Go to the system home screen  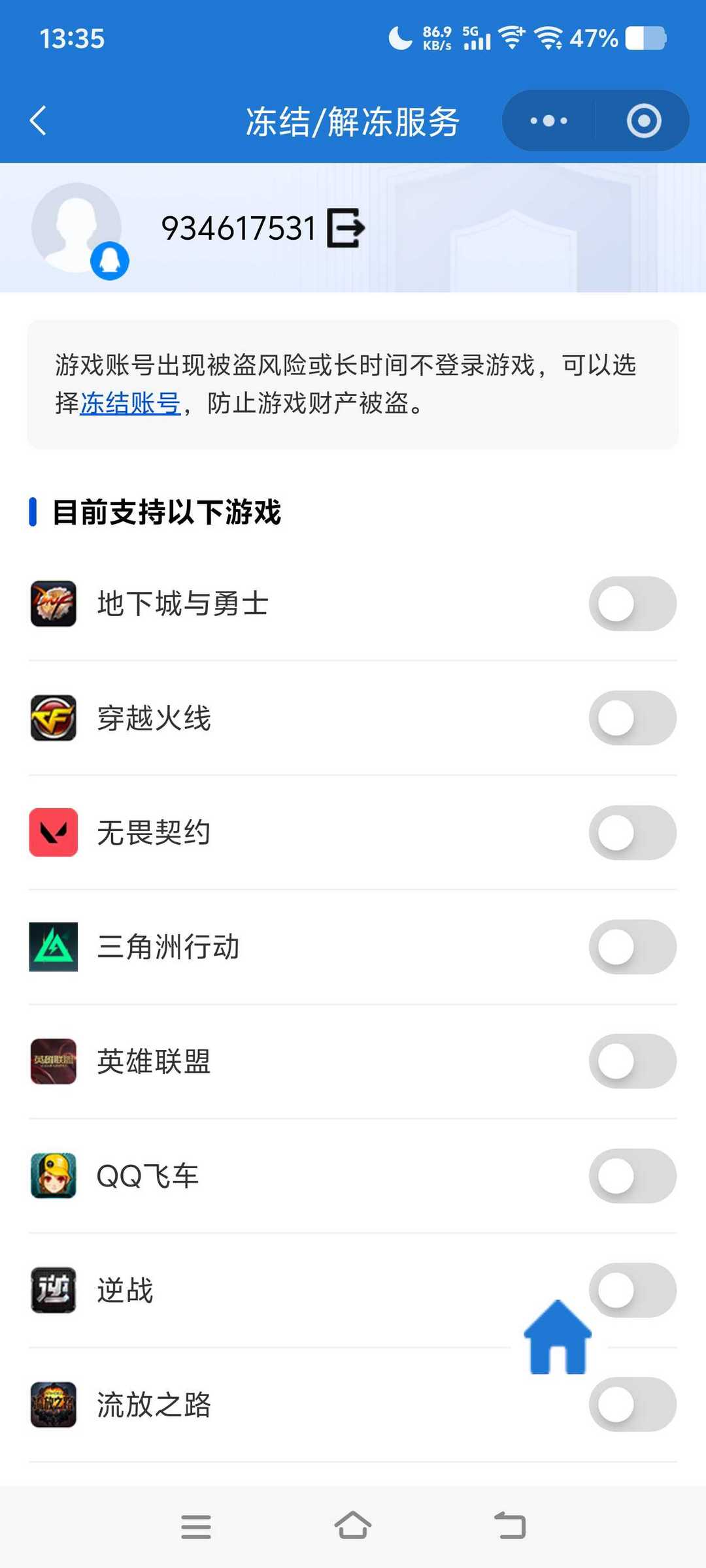[353, 1527]
